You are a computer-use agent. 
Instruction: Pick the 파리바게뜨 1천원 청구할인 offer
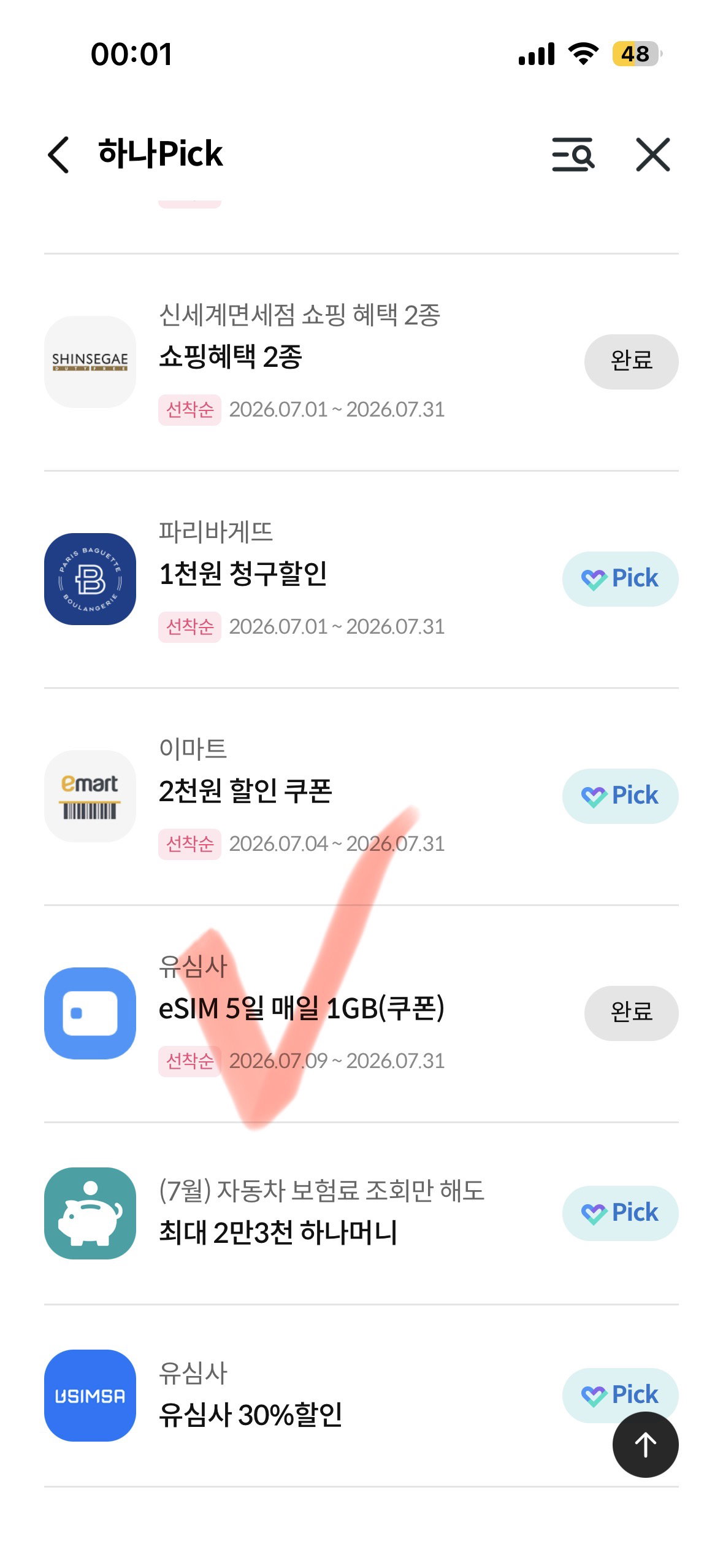point(620,578)
